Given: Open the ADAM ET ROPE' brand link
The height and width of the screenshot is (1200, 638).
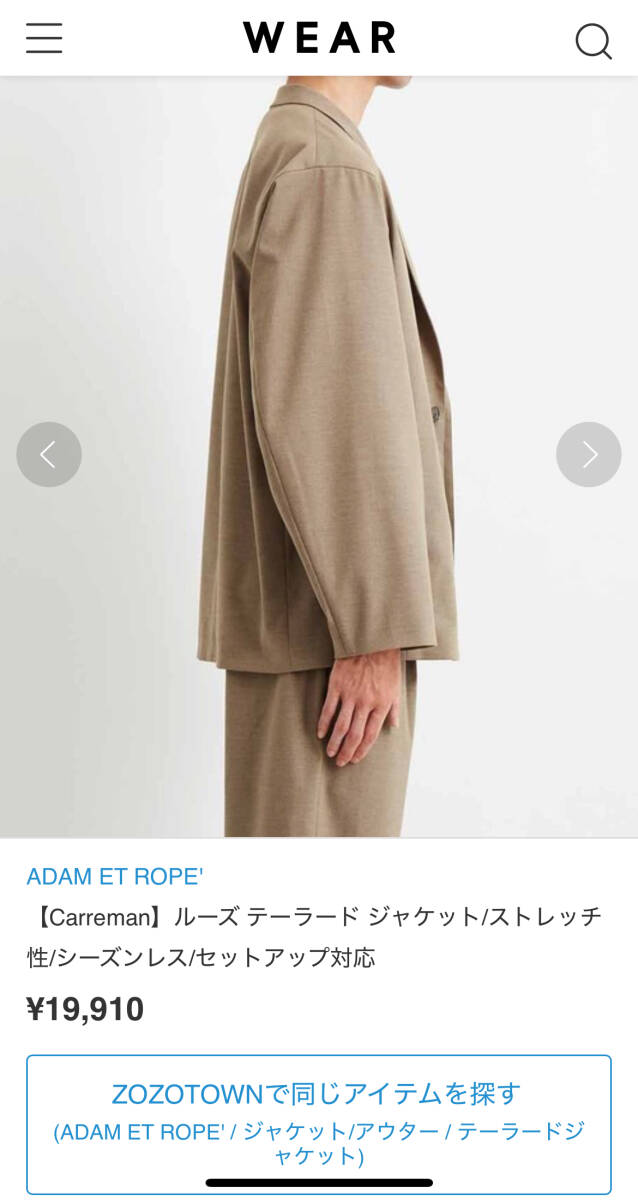Looking at the screenshot, I should pos(115,876).
